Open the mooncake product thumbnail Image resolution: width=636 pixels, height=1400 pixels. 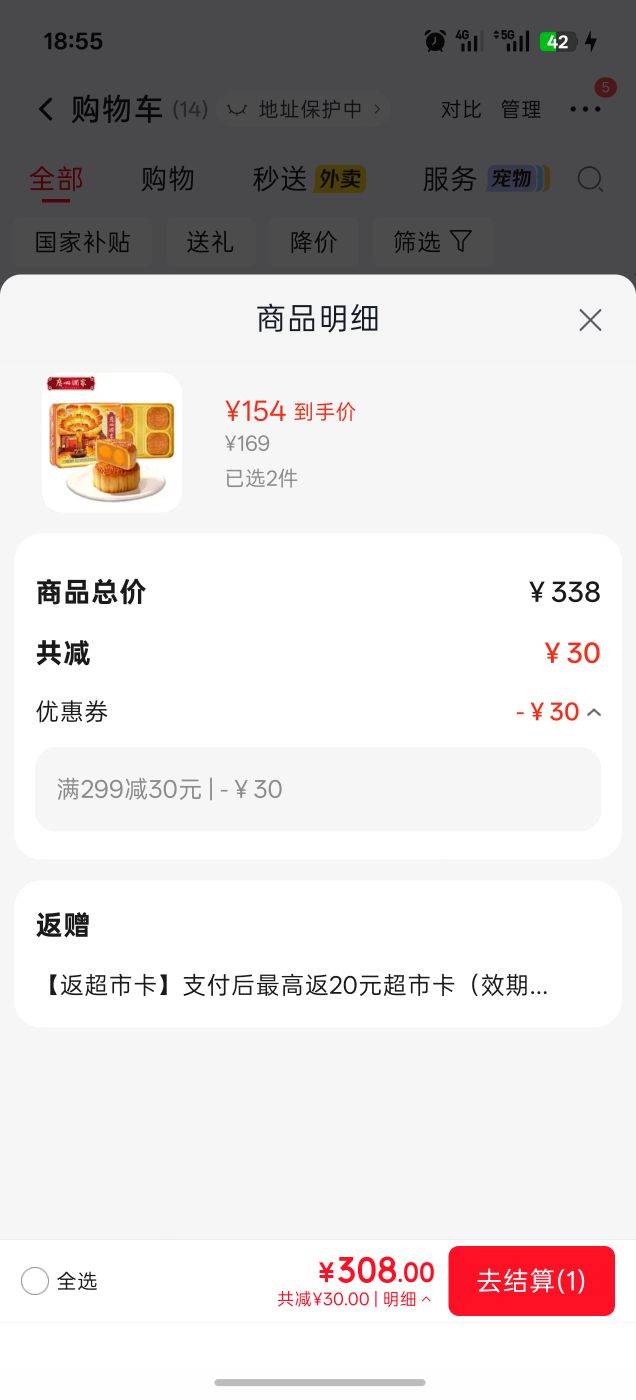112,443
